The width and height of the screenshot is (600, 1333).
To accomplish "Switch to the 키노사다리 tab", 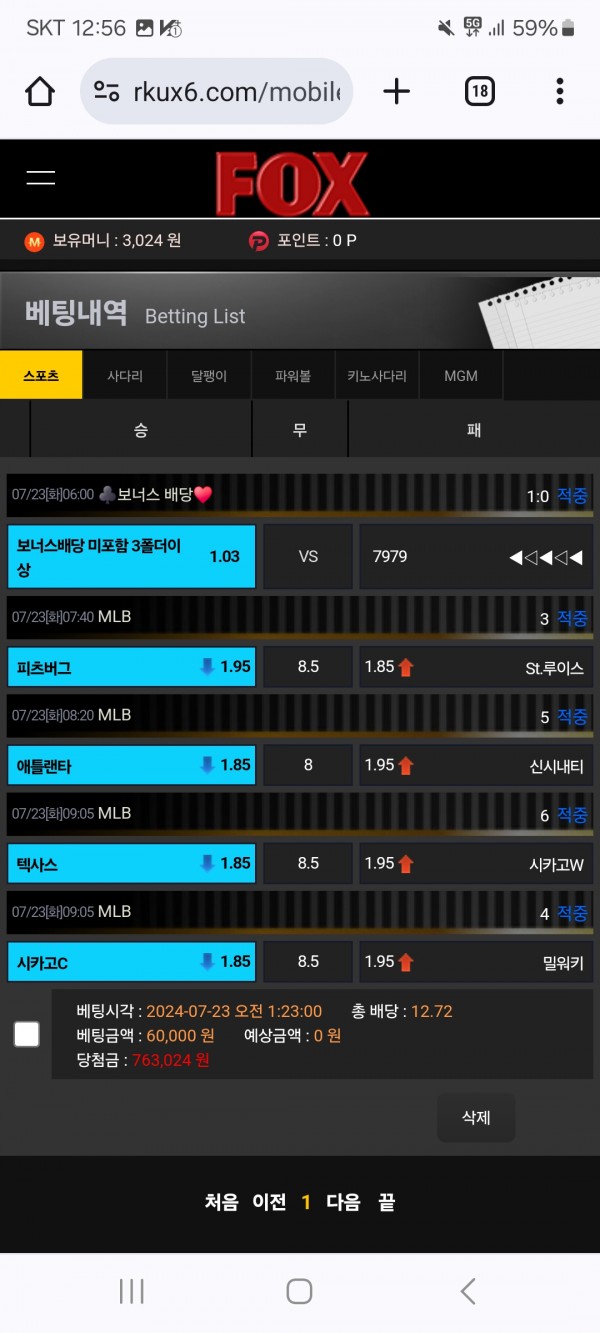I will [377, 376].
